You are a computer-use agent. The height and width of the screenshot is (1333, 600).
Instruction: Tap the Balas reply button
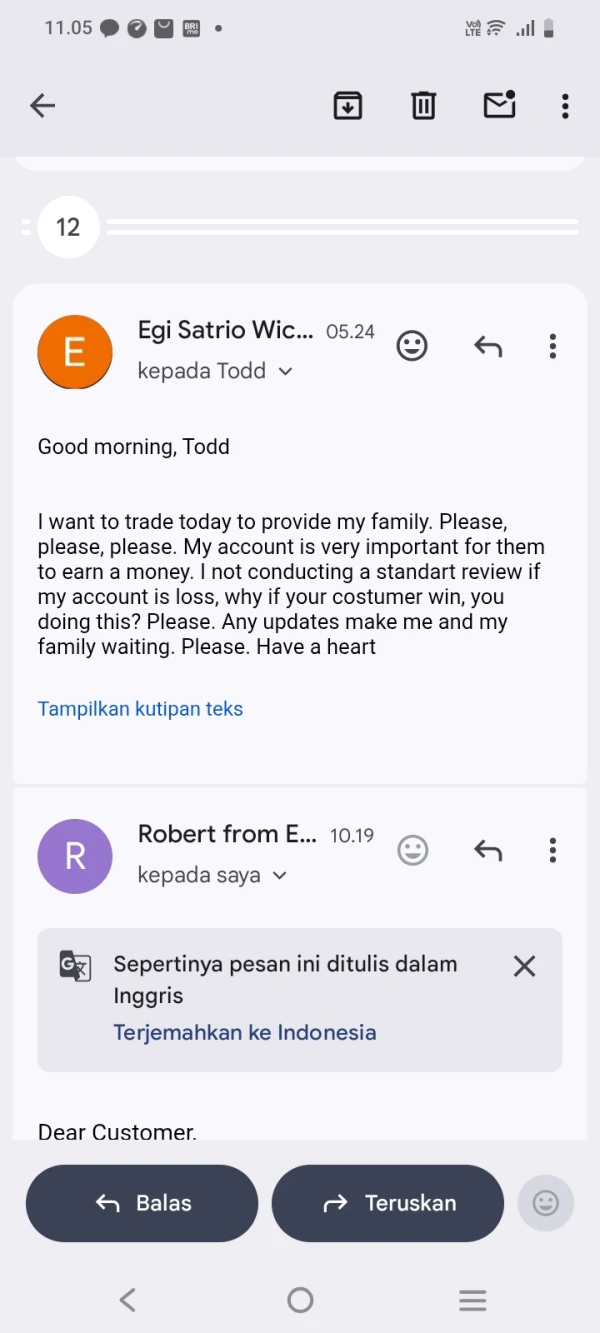[142, 1203]
